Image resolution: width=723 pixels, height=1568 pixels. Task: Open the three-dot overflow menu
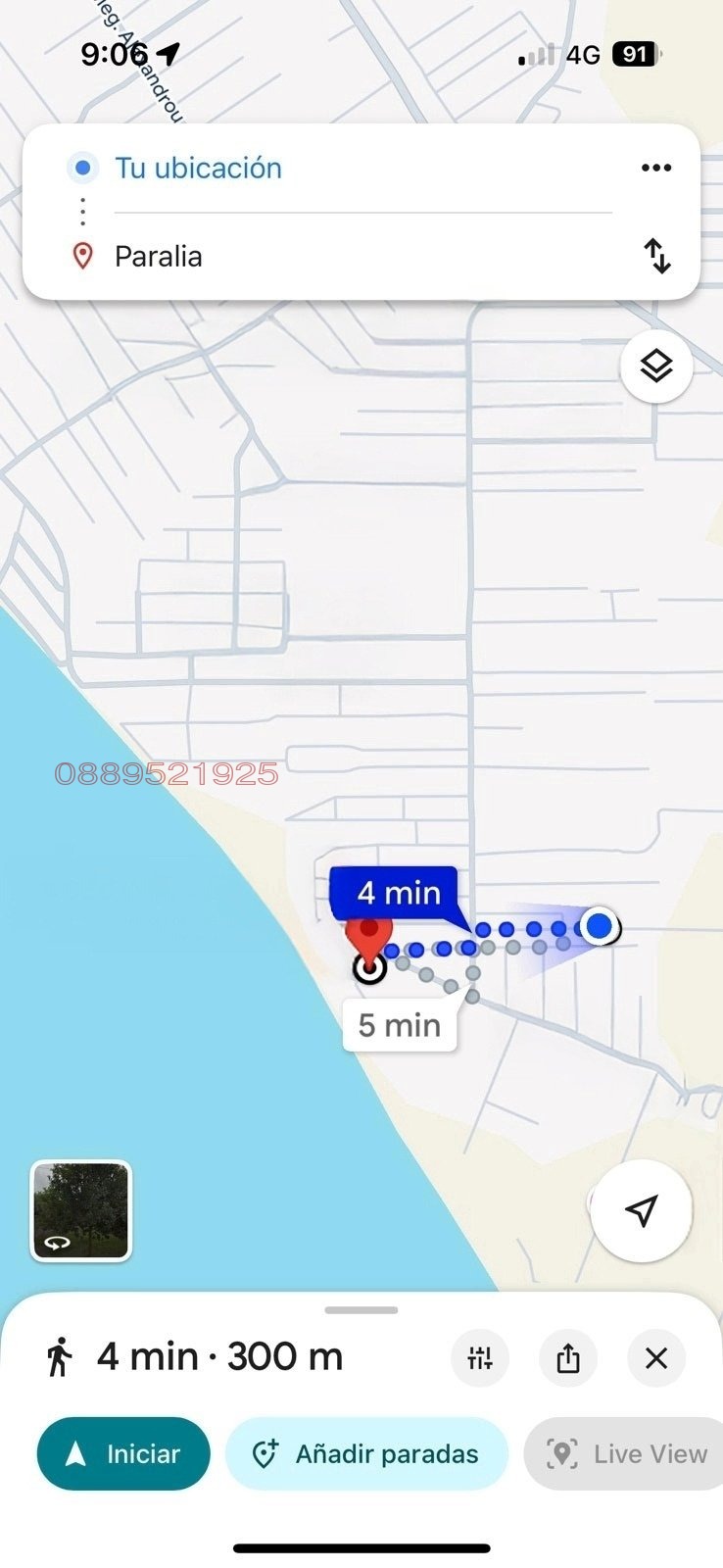pos(655,168)
